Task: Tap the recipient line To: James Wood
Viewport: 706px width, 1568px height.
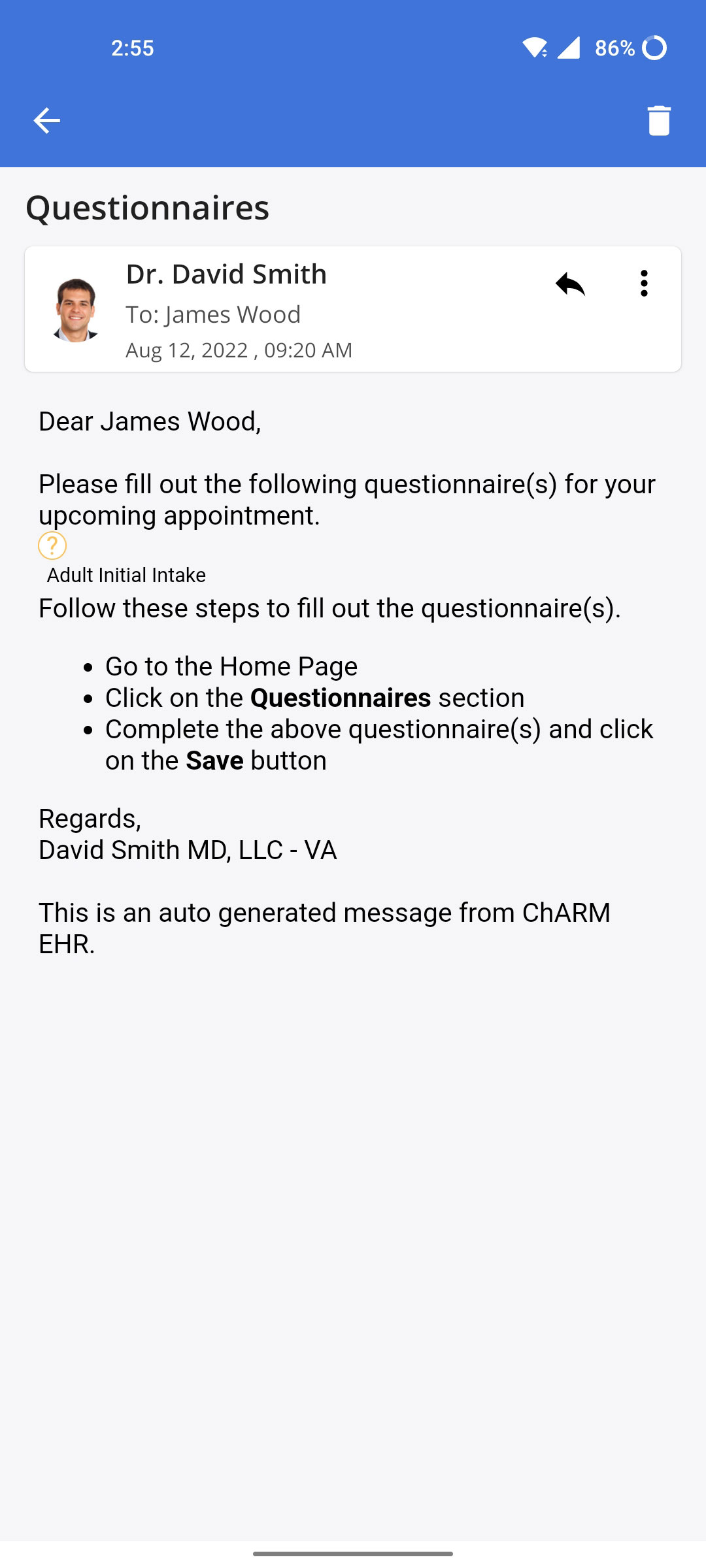Action: coord(213,314)
